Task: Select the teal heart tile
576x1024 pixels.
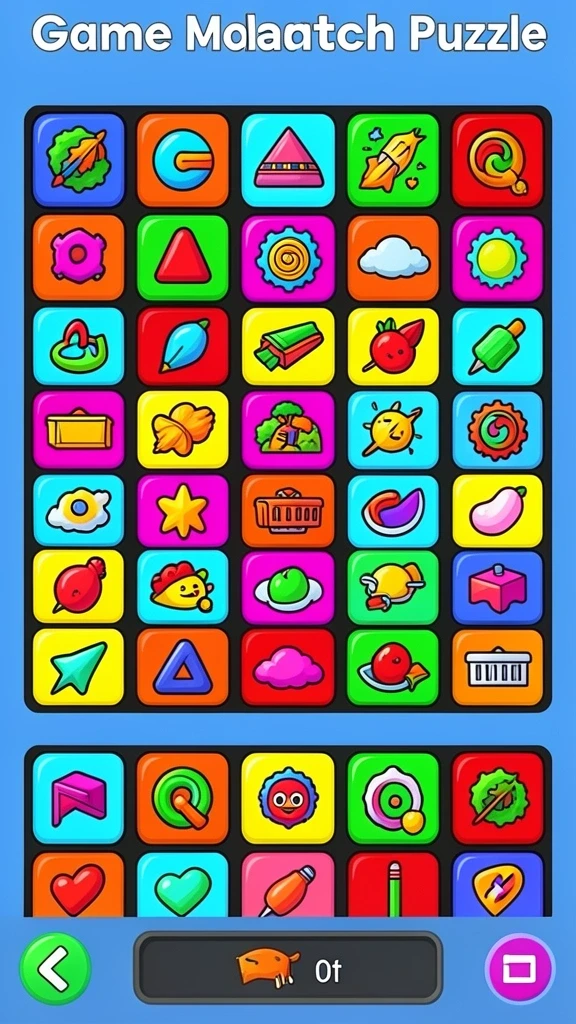Action: [x=183, y=885]
